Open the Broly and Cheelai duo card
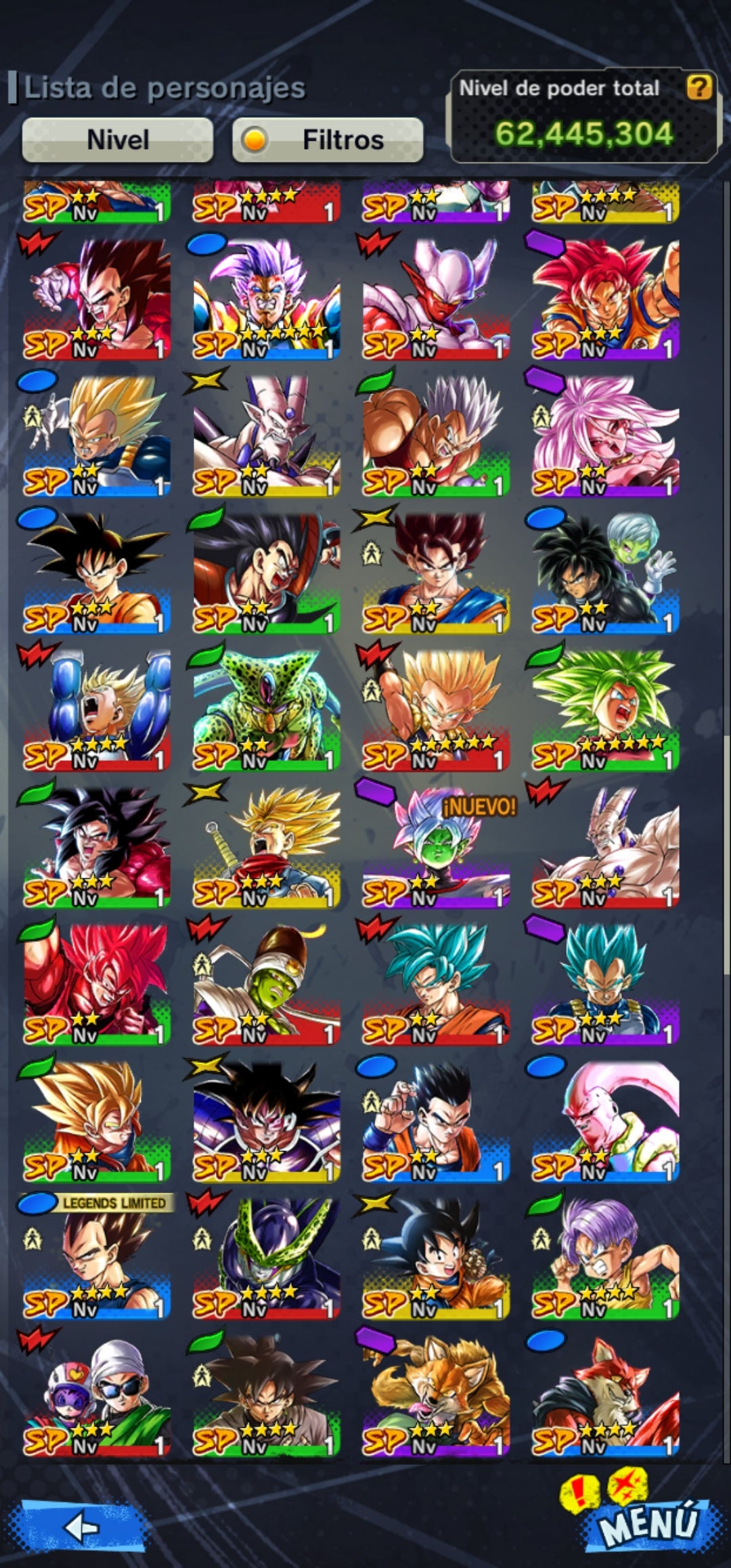 [604, 572]
